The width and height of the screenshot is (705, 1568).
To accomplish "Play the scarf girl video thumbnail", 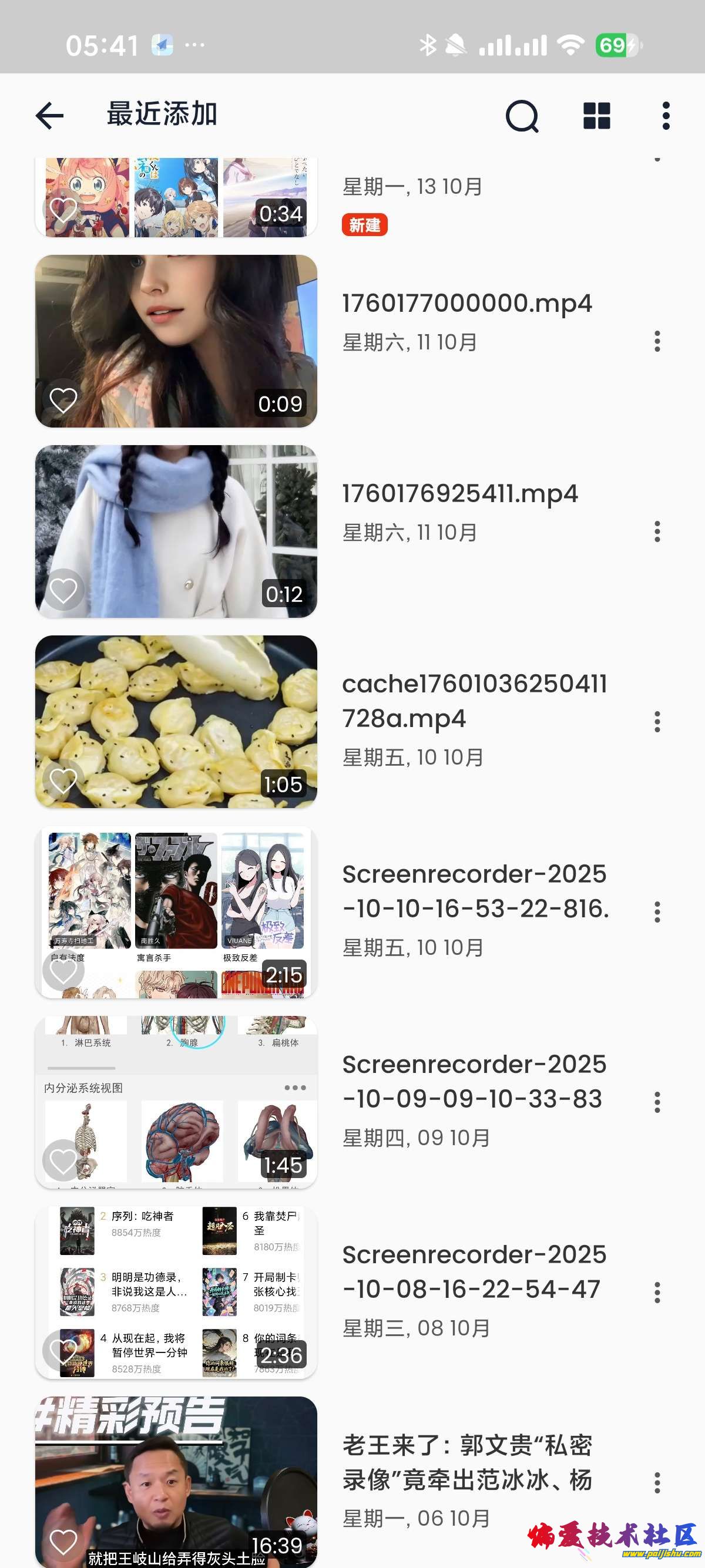I will coord(176,530).
